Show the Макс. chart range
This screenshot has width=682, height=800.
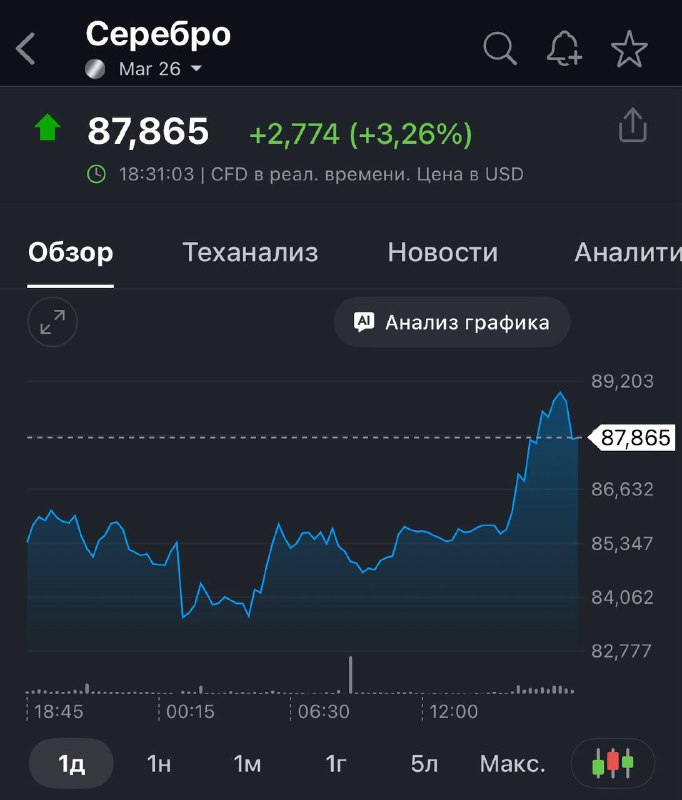pos(512,765)
